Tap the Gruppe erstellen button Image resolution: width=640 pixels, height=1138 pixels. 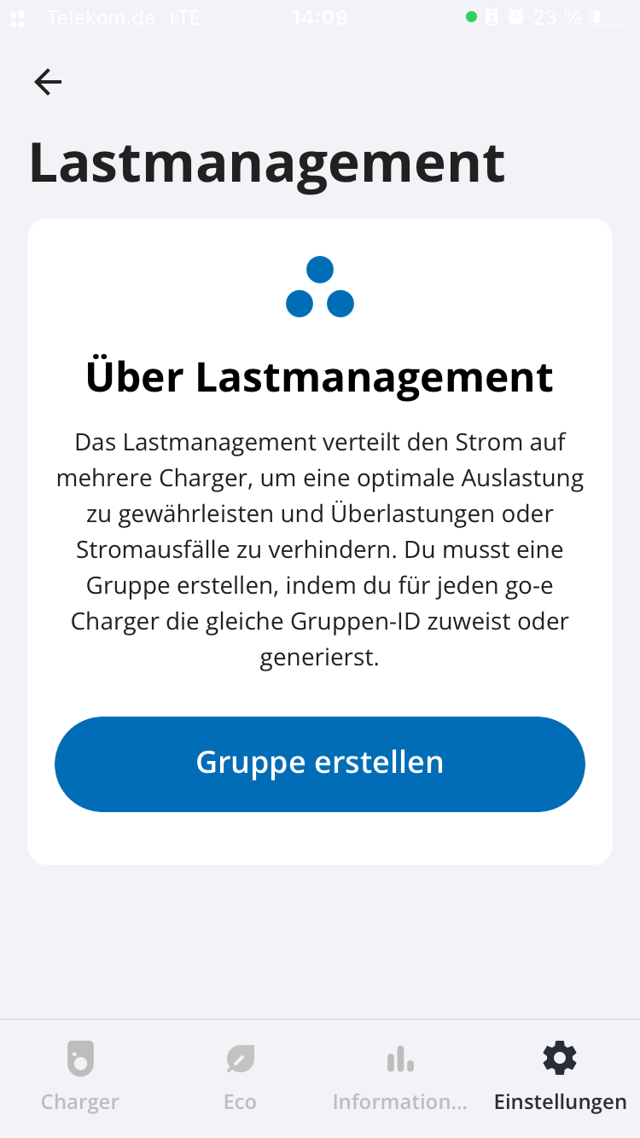(320, 763)
